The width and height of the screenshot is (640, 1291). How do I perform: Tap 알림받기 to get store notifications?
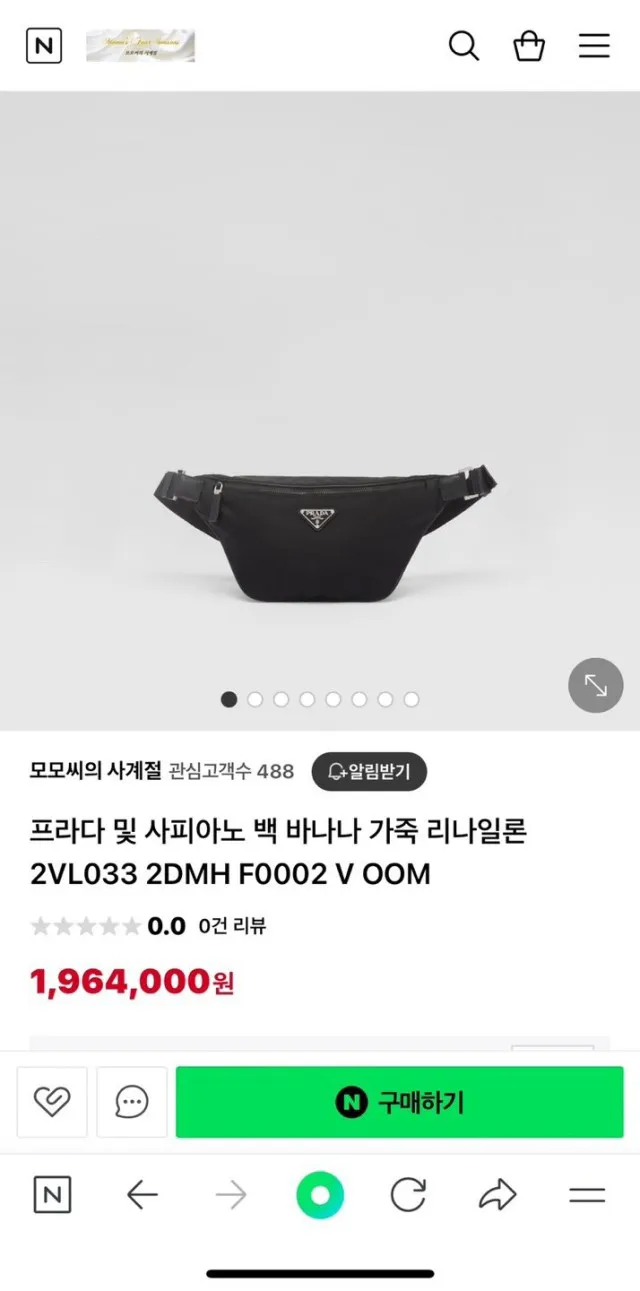(x=369, y=771)
